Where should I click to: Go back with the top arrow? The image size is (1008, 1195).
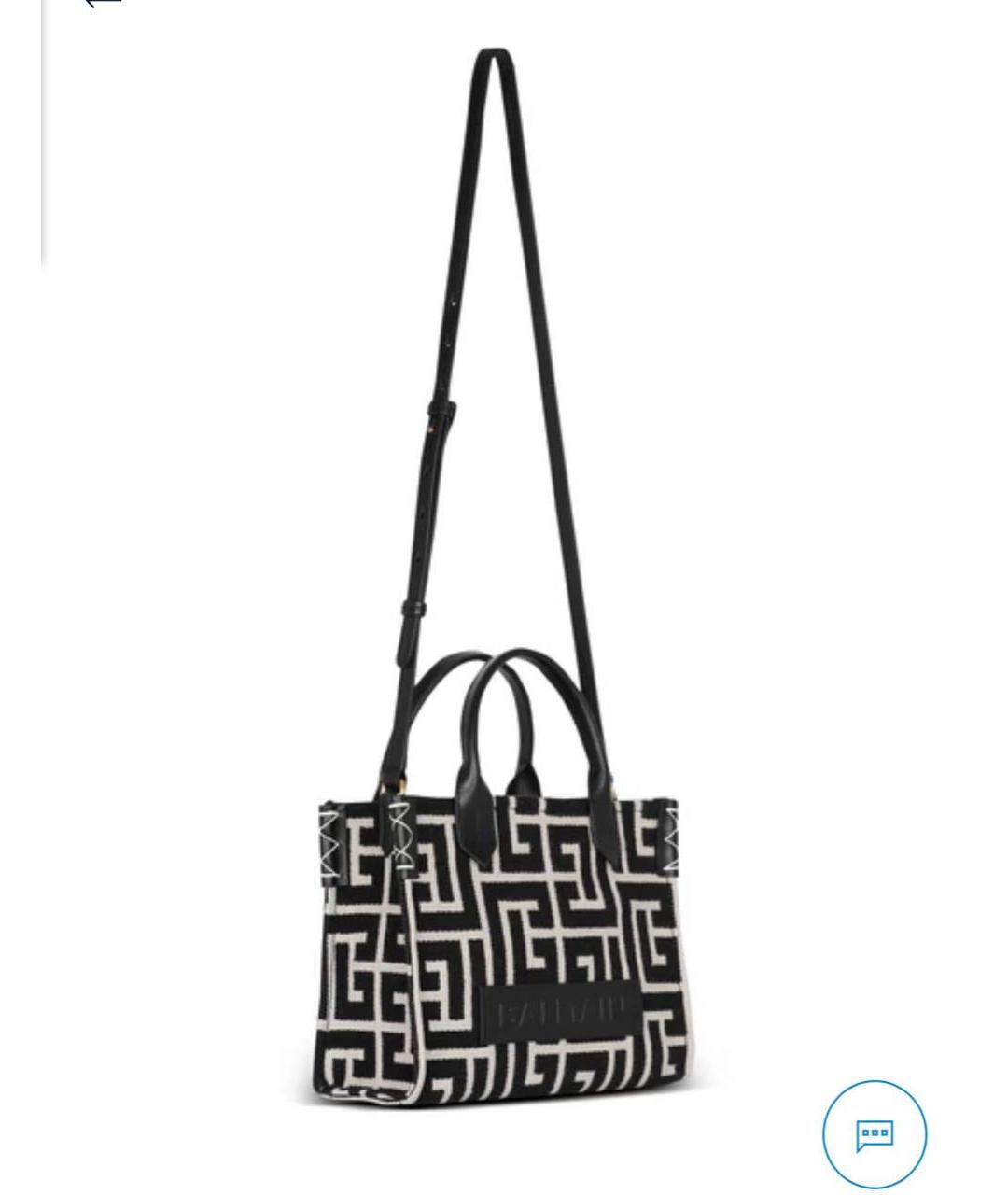[103, 3]
